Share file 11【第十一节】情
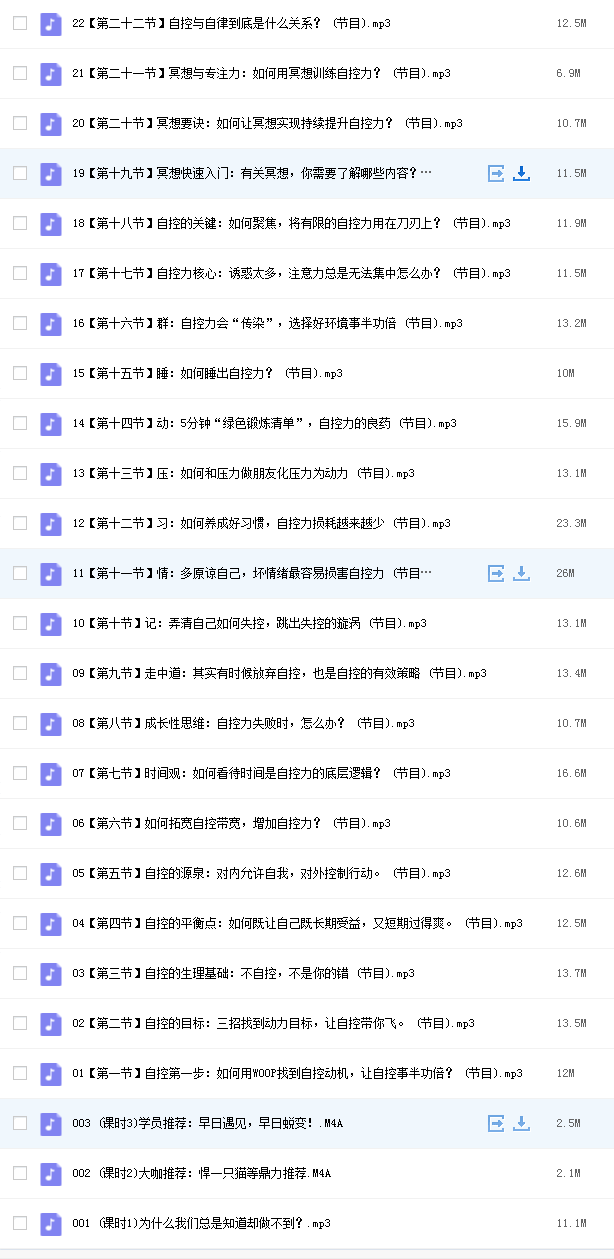 (x=496, y=573)
